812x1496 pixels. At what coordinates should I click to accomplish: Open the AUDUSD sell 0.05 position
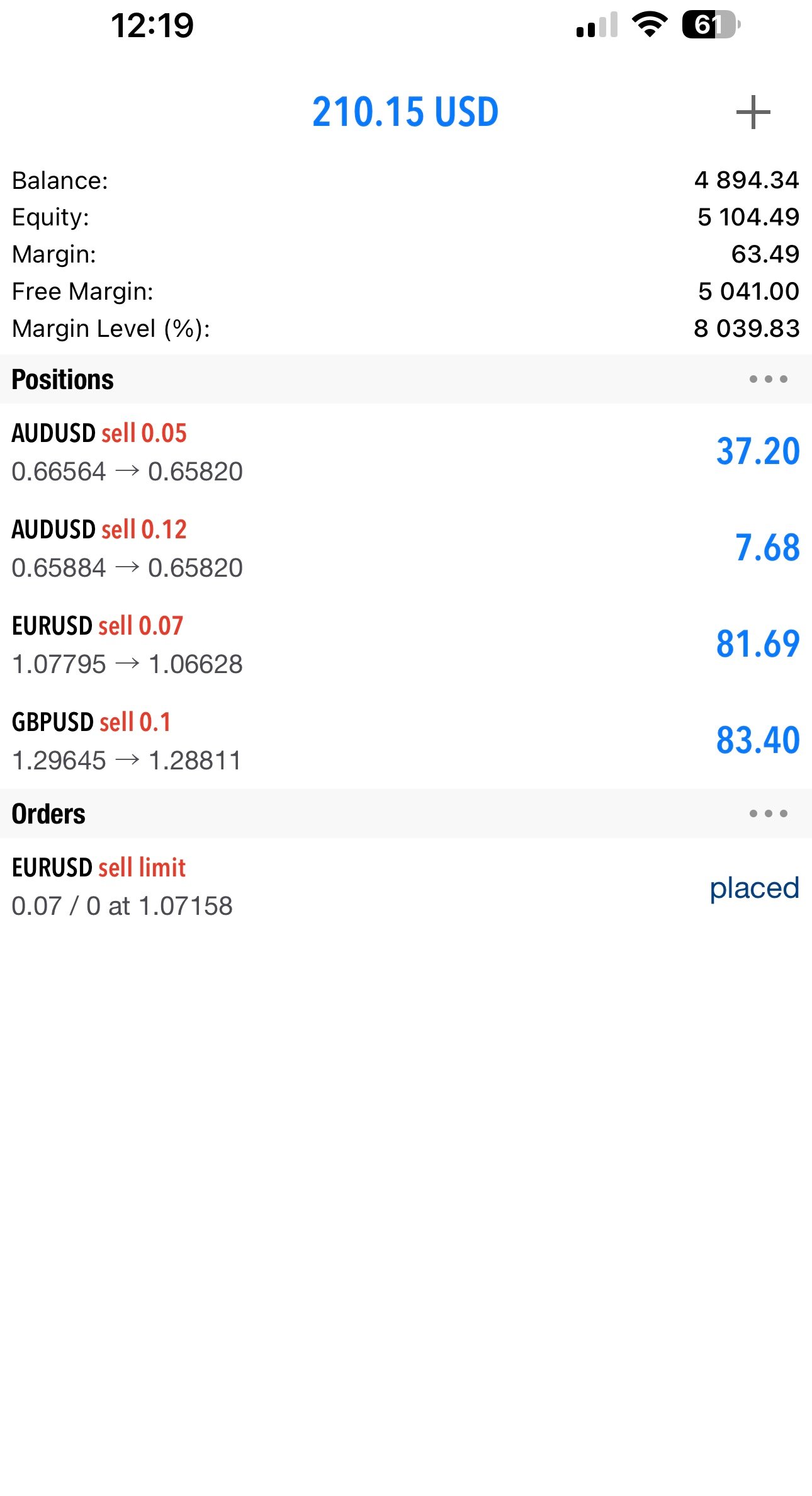[x=405, y=452]
